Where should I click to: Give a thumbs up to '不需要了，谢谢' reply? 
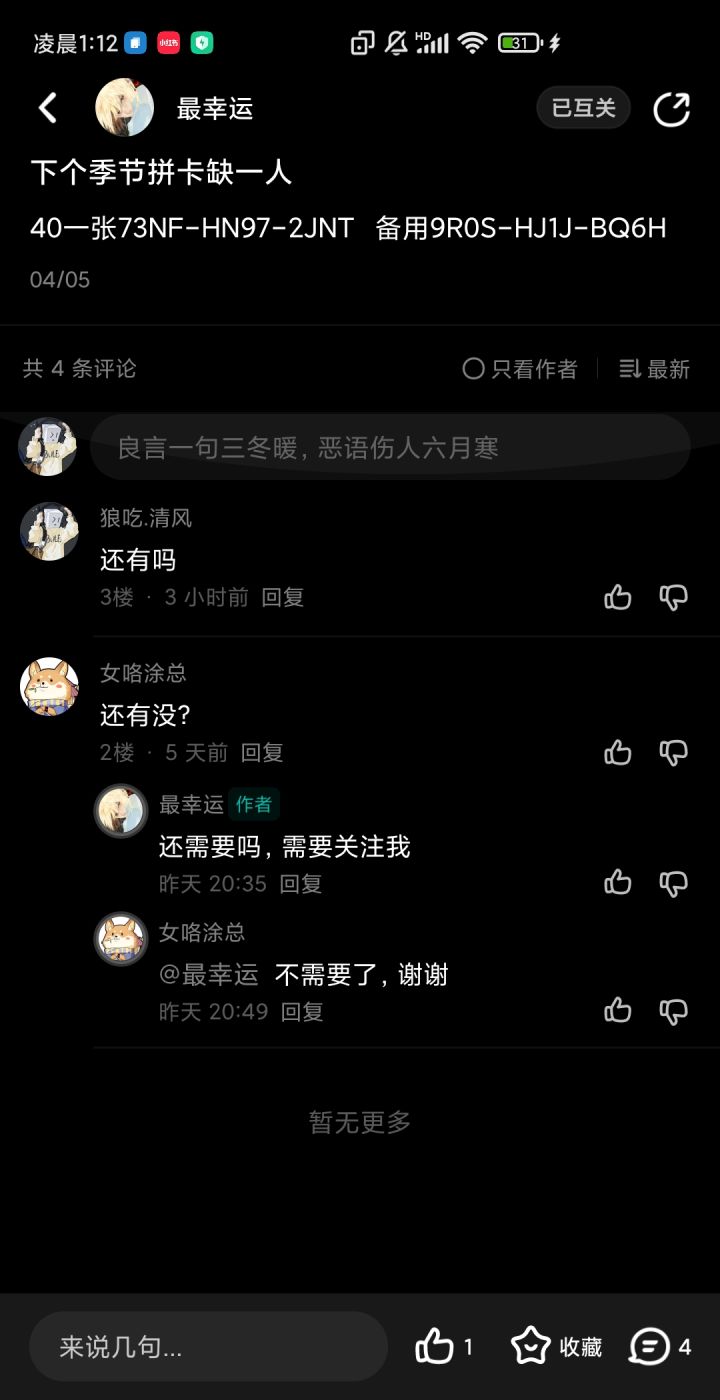618,1010
